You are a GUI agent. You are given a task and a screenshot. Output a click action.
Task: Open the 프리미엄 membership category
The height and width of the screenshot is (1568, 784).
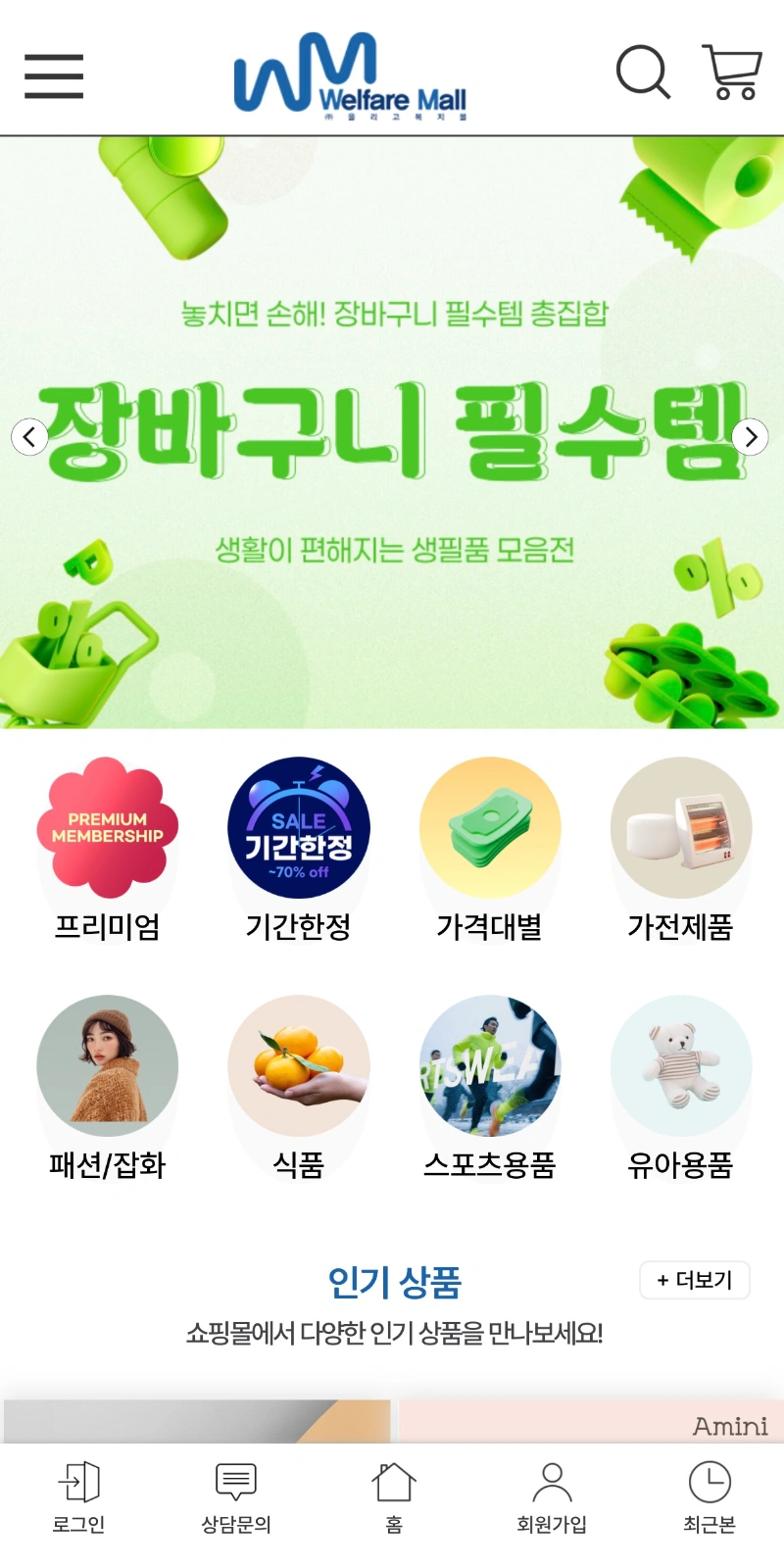click(x=108, y=850)
